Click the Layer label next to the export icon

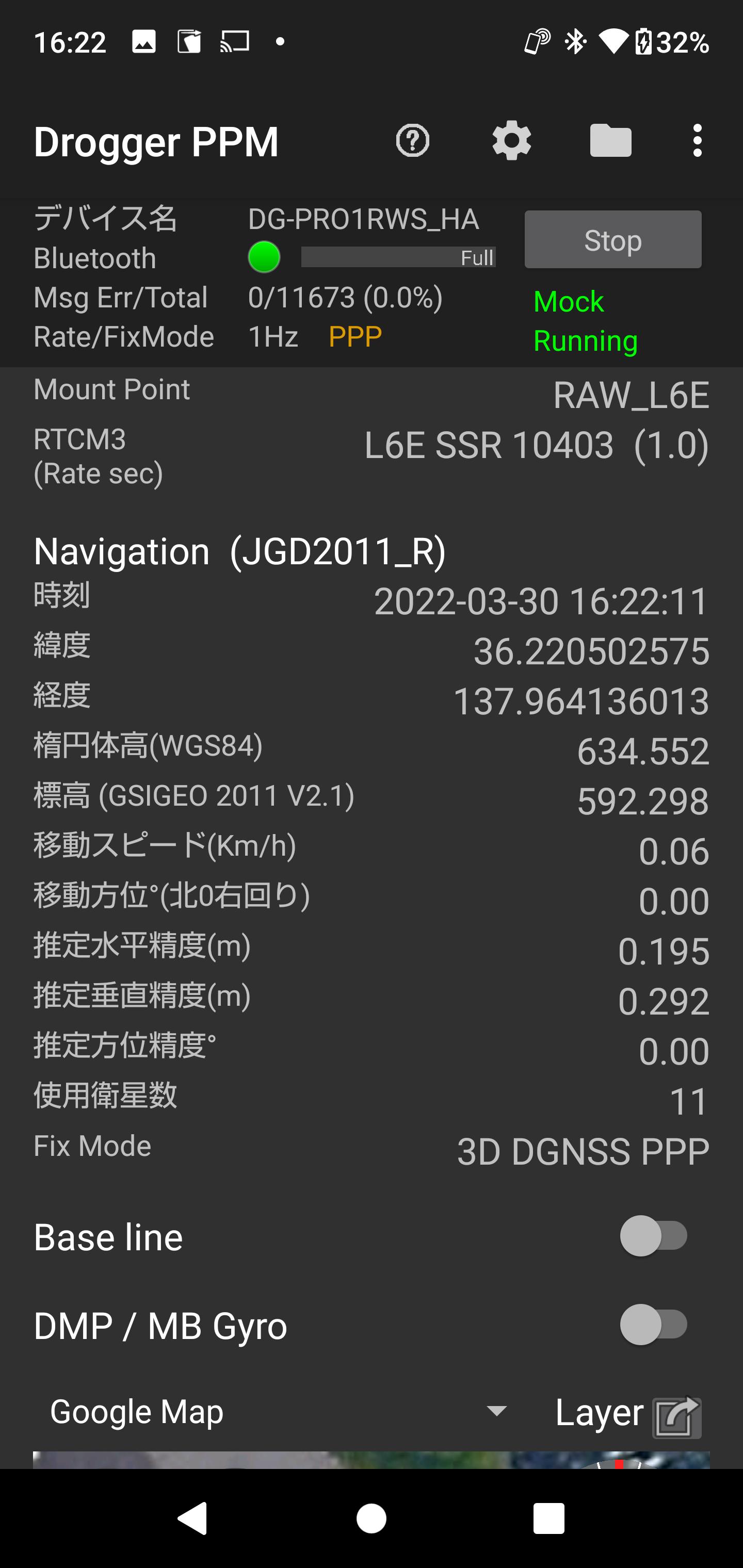tap(600, 1412)
